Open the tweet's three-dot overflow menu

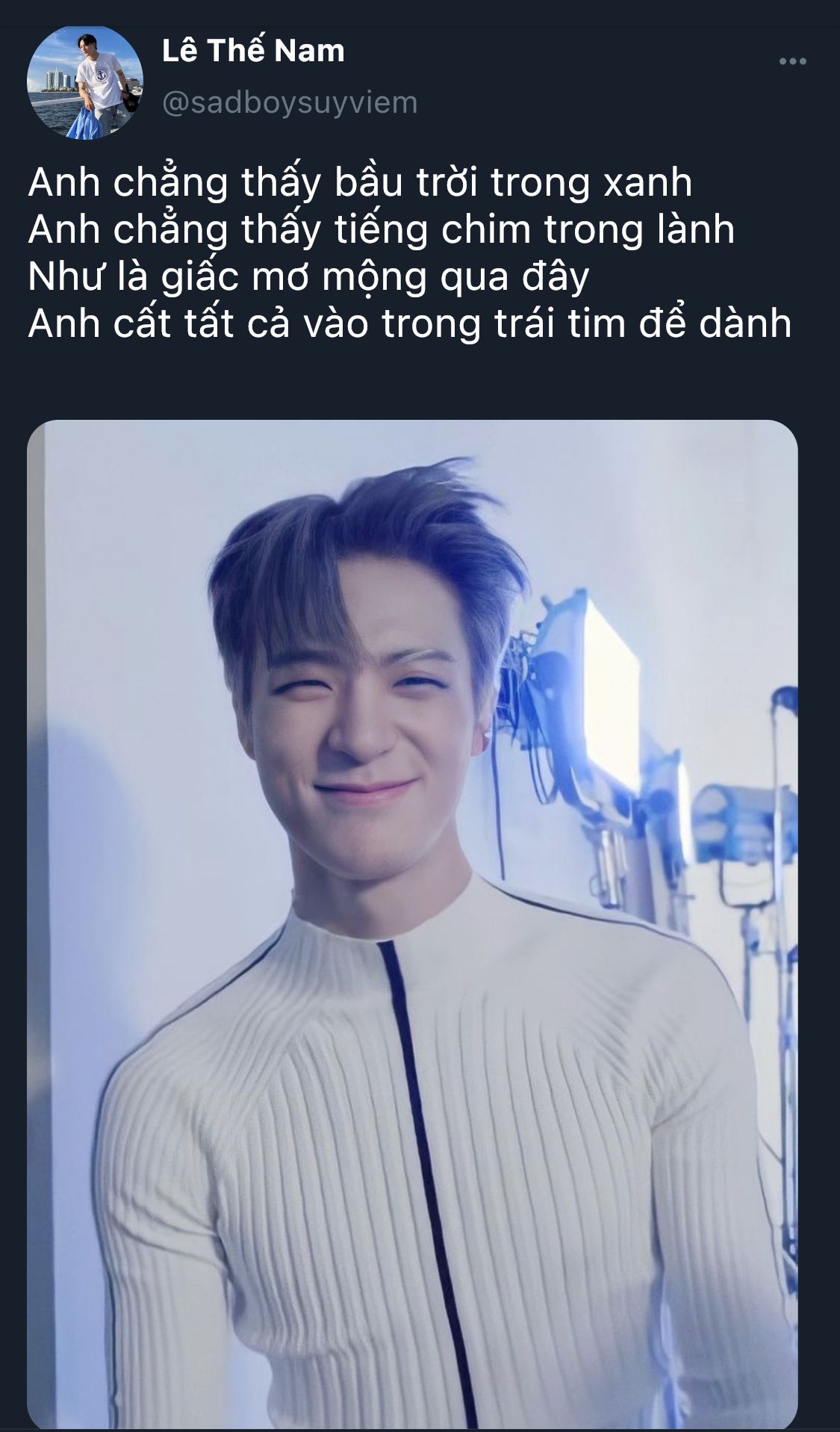[792, 61]
